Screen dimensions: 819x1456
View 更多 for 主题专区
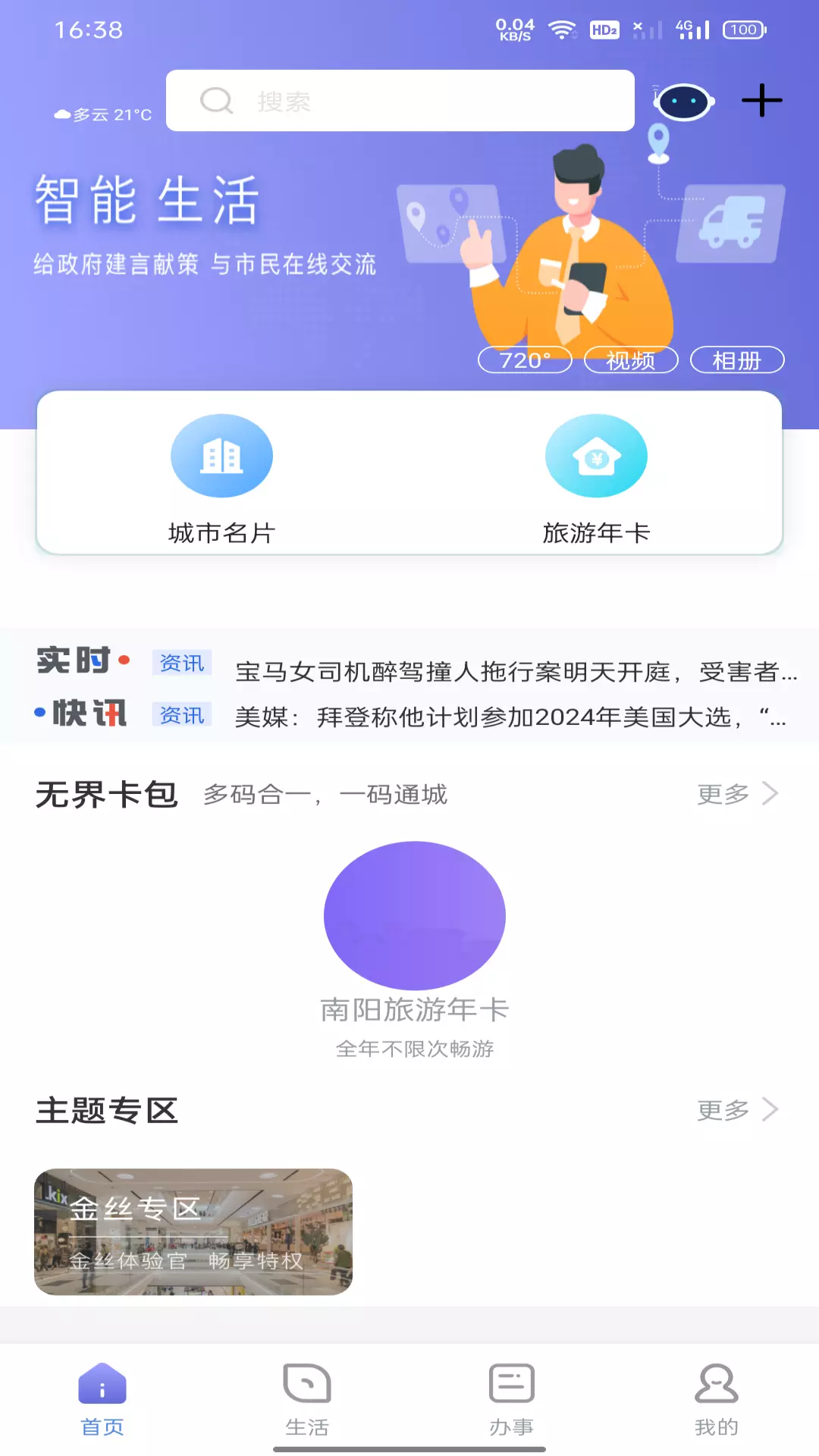click(736, 1110)
